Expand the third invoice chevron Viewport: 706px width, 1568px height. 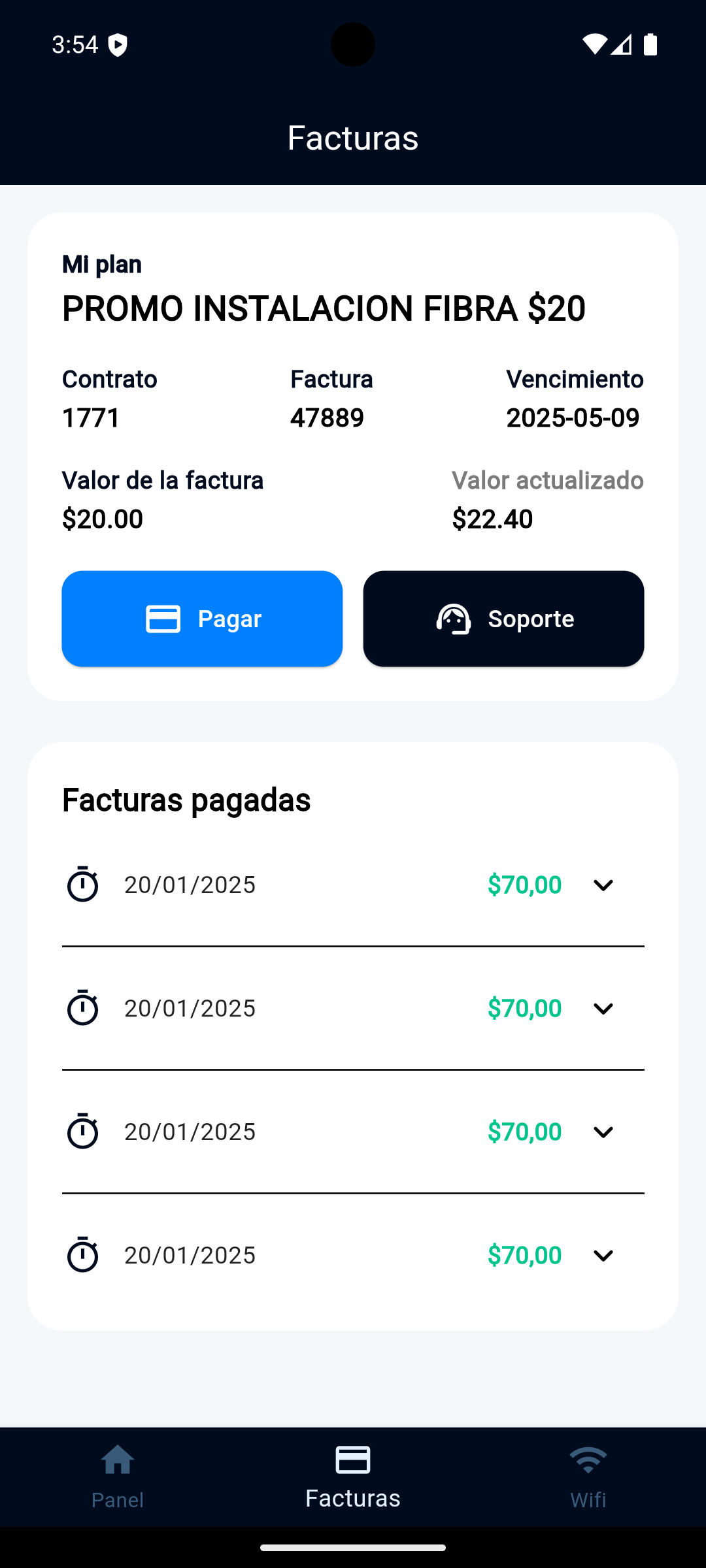603,1132
